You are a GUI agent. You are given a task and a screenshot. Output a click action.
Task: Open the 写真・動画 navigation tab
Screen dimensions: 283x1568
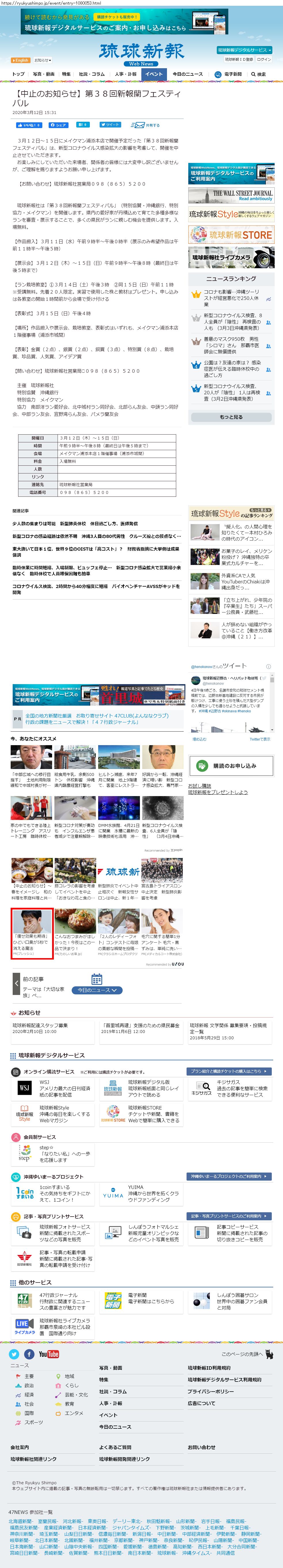click(43, 74)
